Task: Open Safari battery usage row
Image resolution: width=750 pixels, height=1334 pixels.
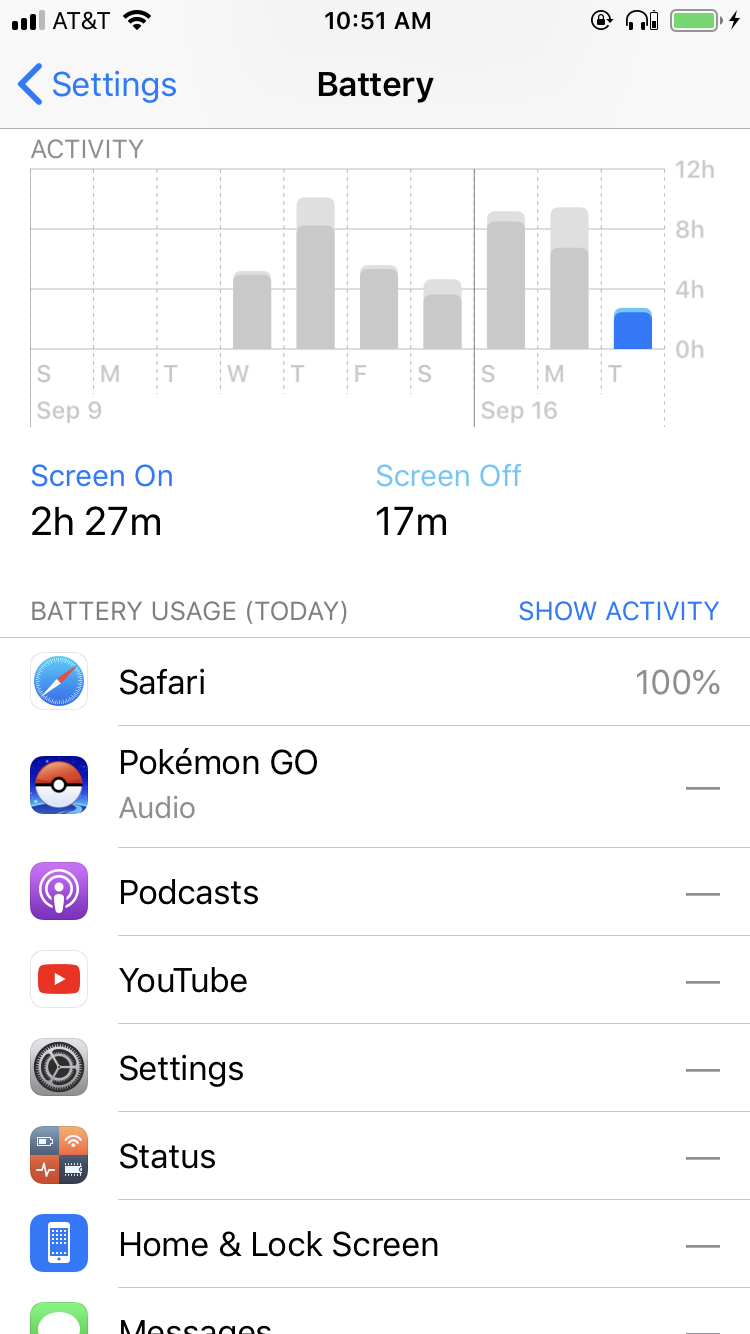Action: (375, 682)
